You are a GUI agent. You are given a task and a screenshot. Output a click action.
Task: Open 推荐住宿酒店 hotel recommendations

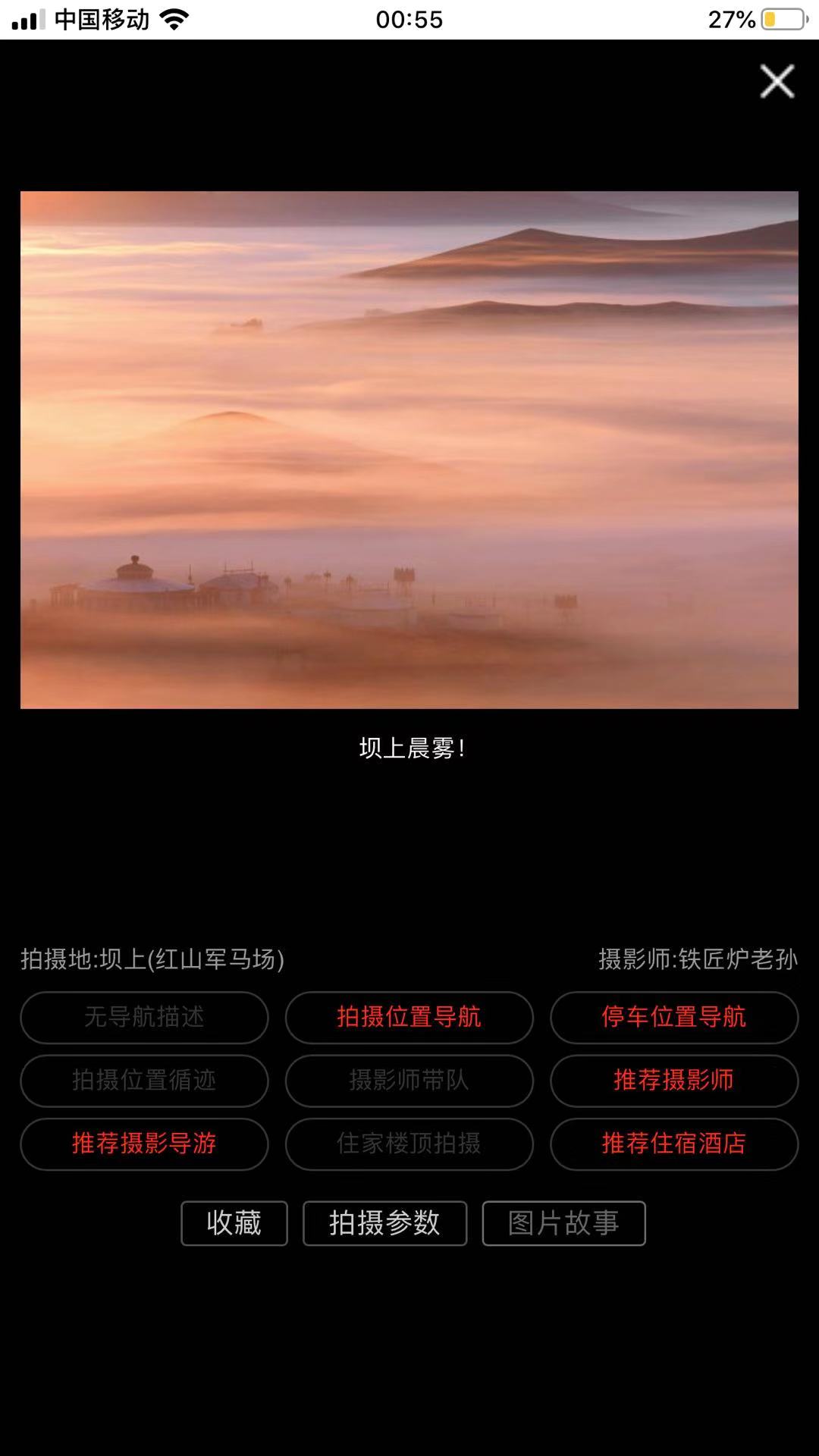(673, 1145)
